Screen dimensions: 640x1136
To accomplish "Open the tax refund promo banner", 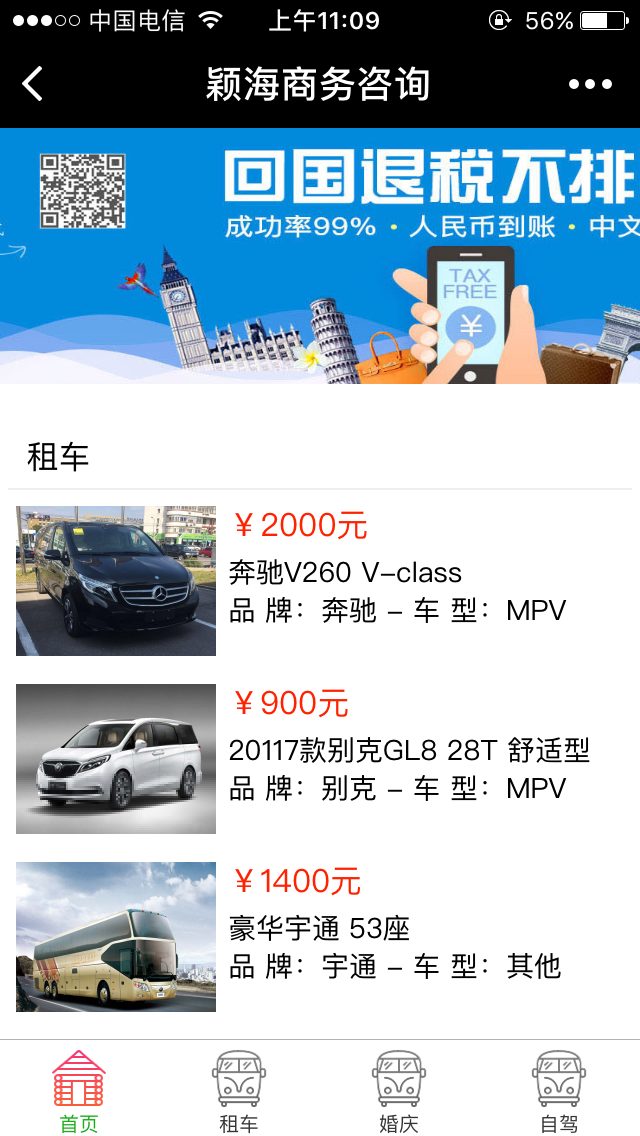I will pos(320,256).
